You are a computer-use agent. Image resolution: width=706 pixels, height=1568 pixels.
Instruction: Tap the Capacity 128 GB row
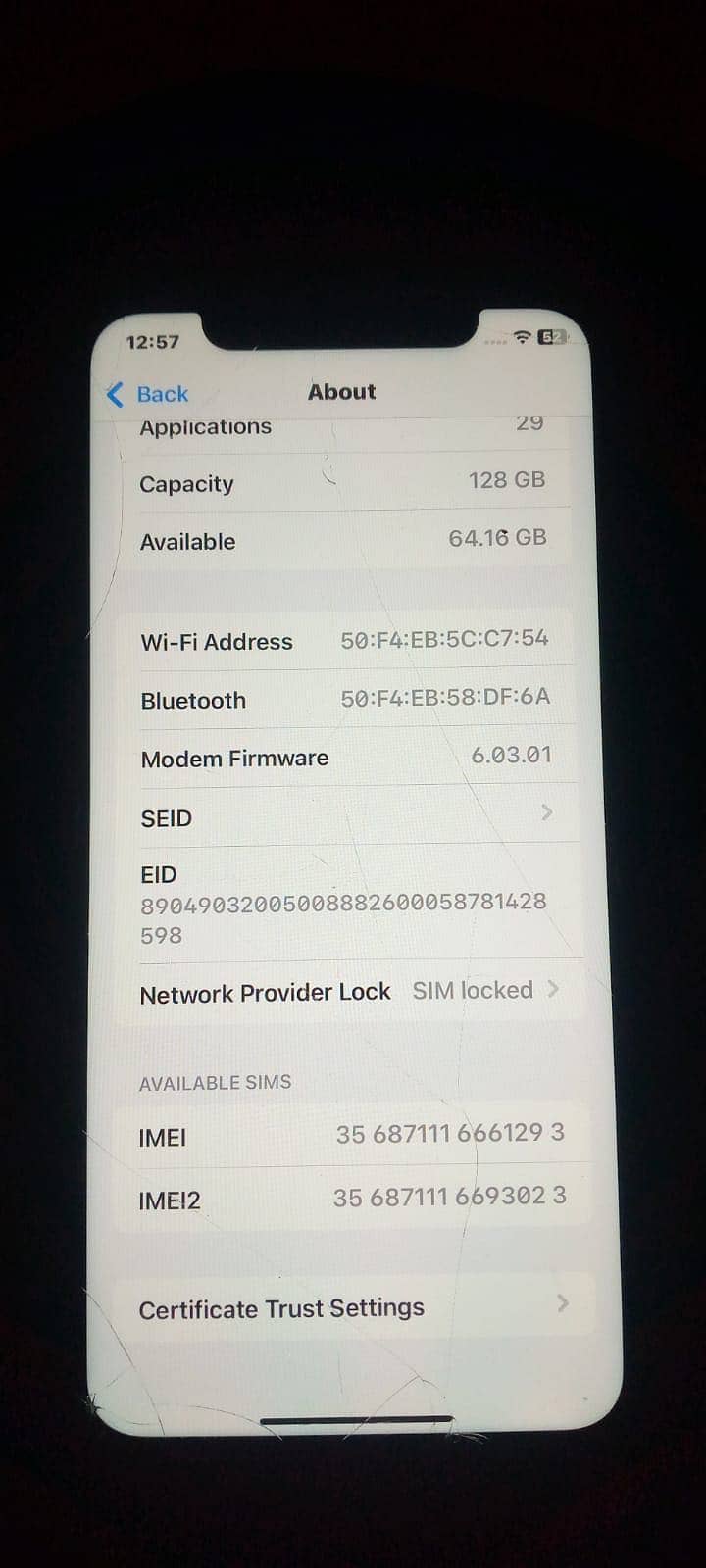(343, 481)
